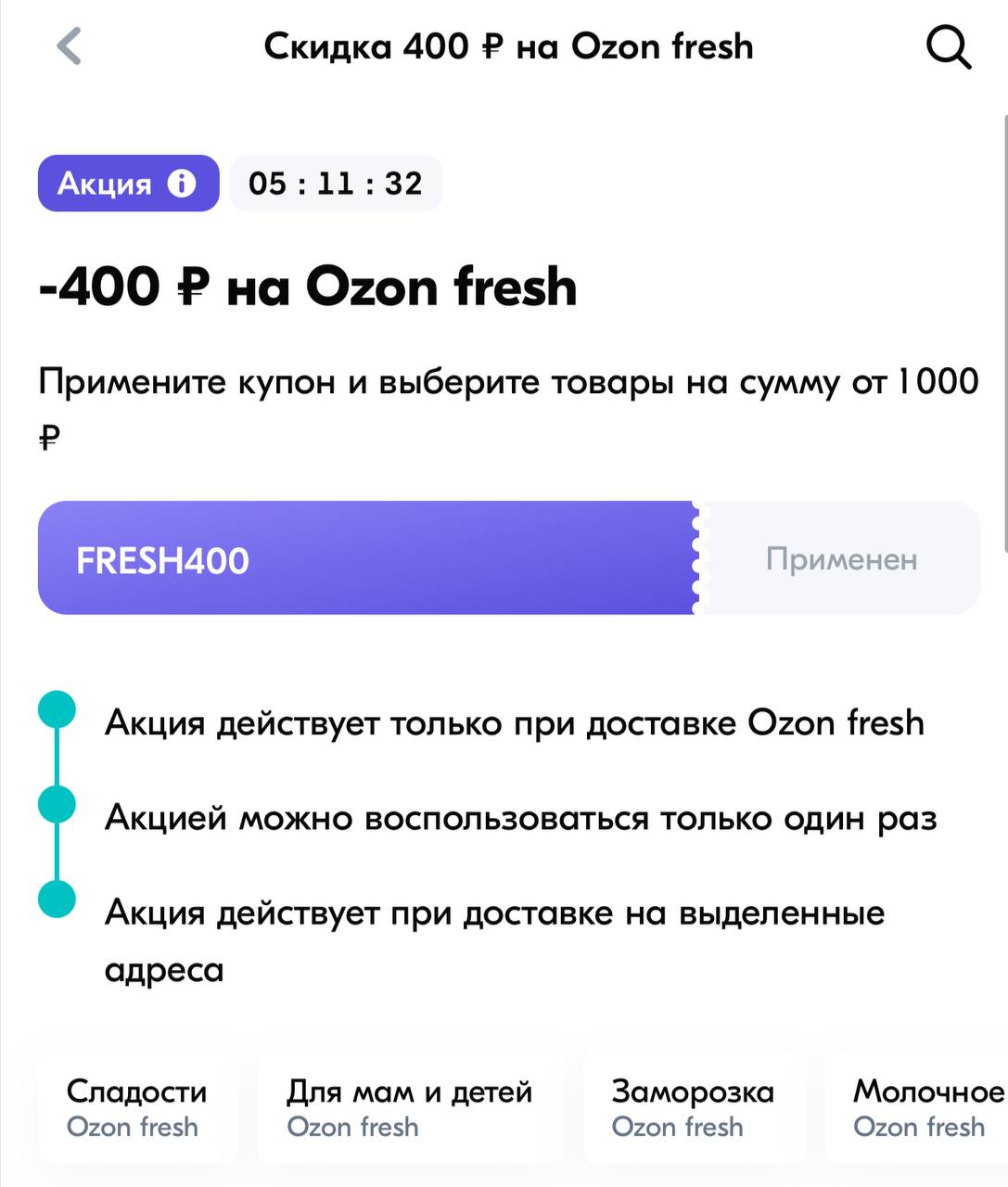This screenshot has width=1008, height=1187.
Task: Open the Сладости category chip
Action: [x=137, y=1108]
